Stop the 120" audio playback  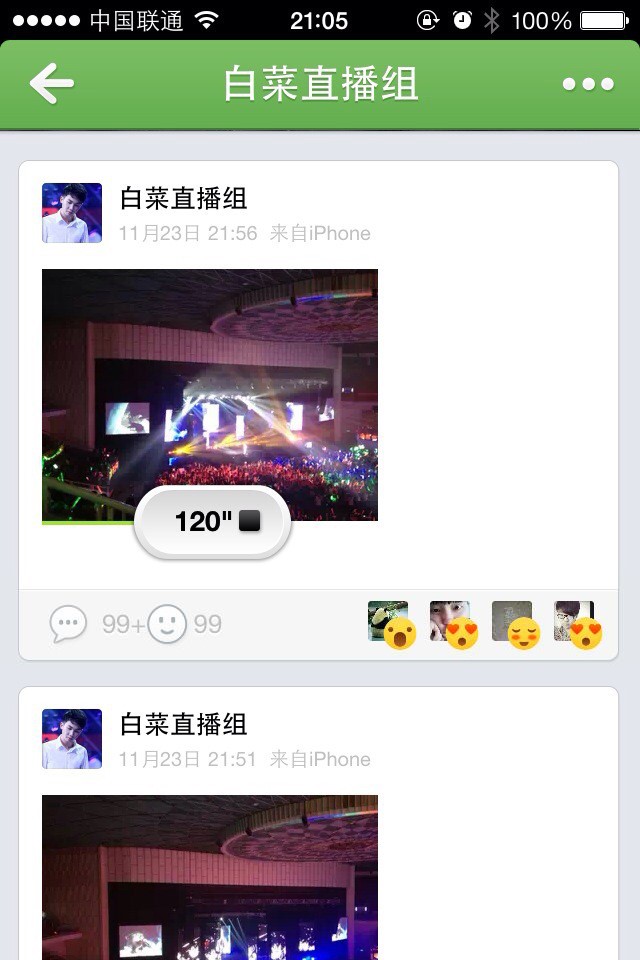[x=213, y=521]
